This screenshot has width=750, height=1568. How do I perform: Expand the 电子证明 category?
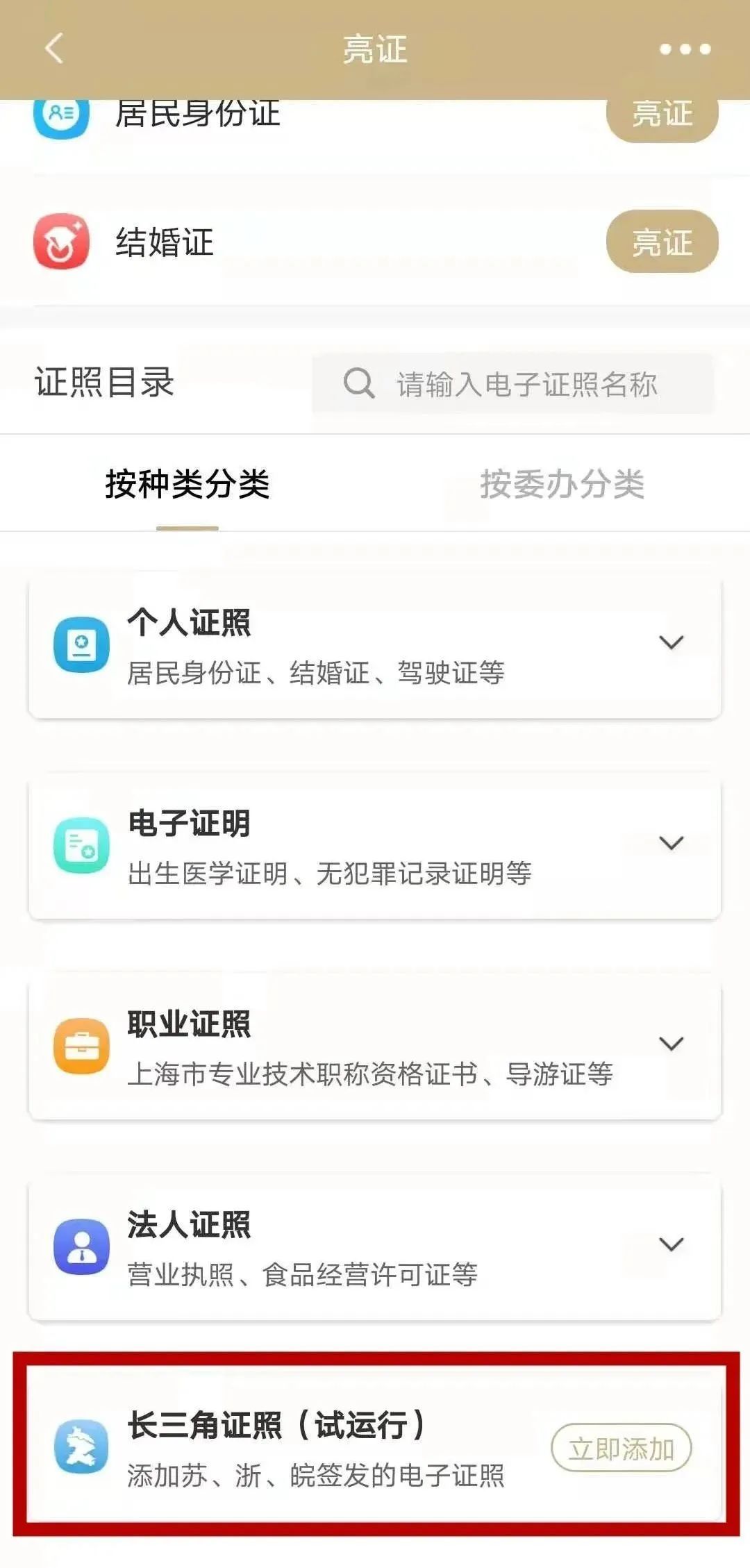(670, 844)
